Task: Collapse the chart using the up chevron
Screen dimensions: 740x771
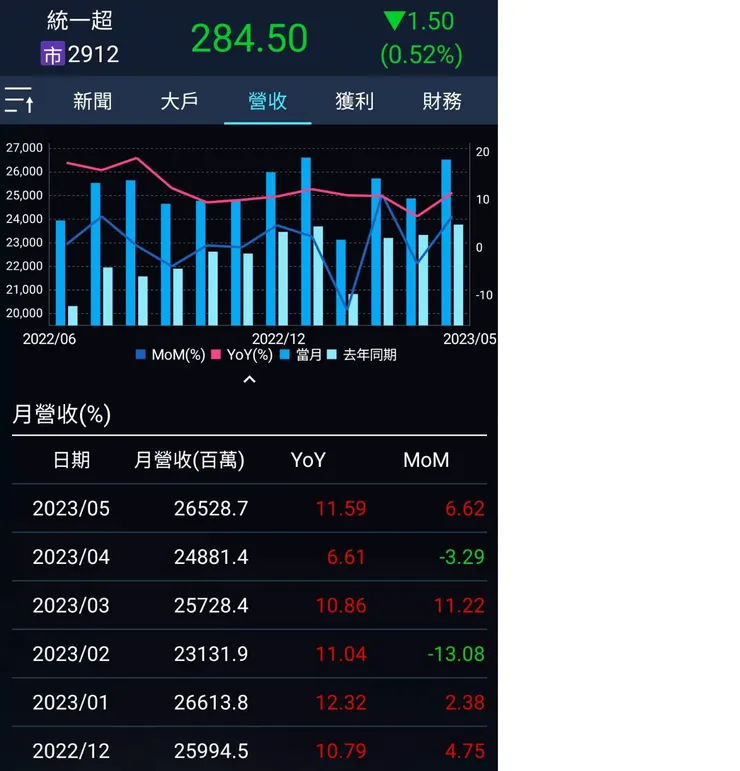Action: [x=249, y=379]
